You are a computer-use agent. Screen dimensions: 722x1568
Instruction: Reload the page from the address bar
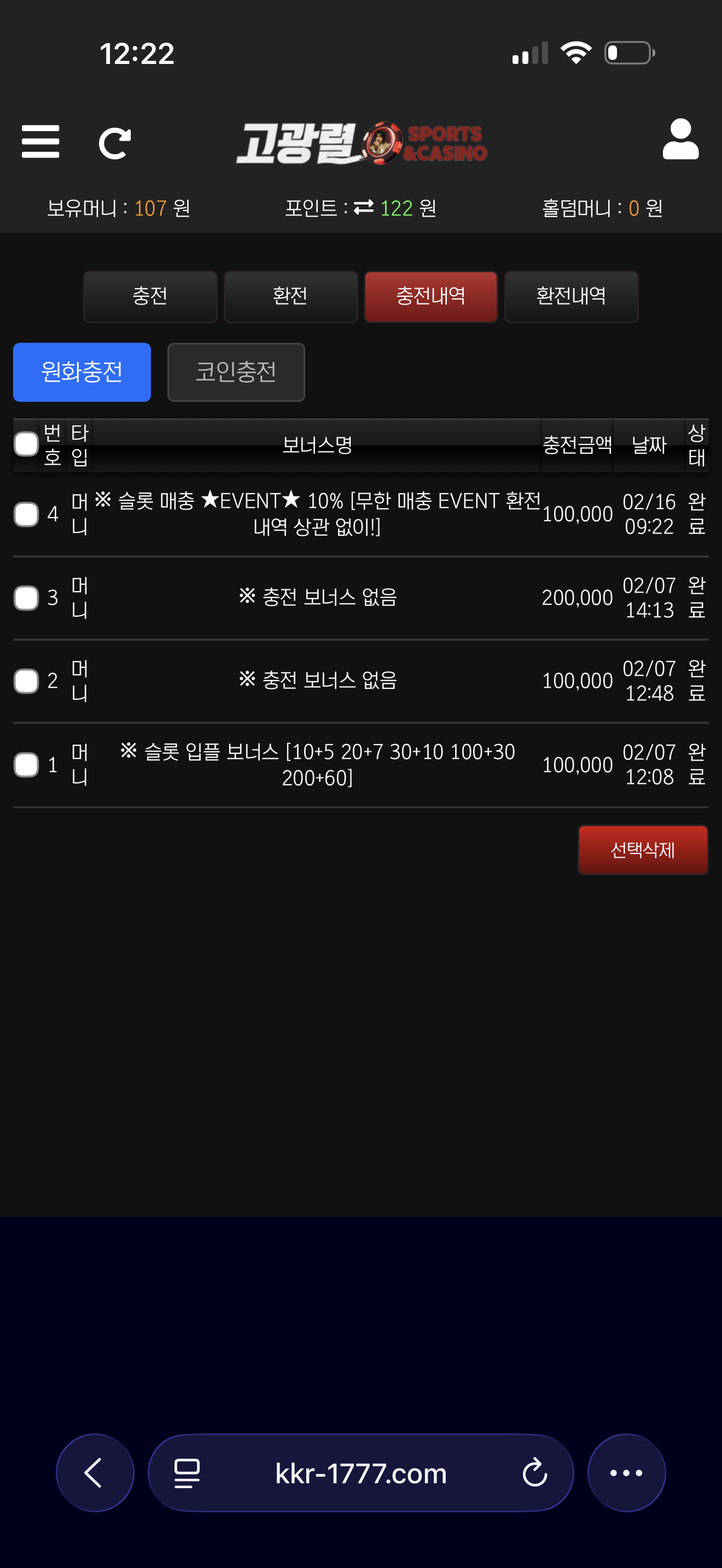coord(534,1472)
